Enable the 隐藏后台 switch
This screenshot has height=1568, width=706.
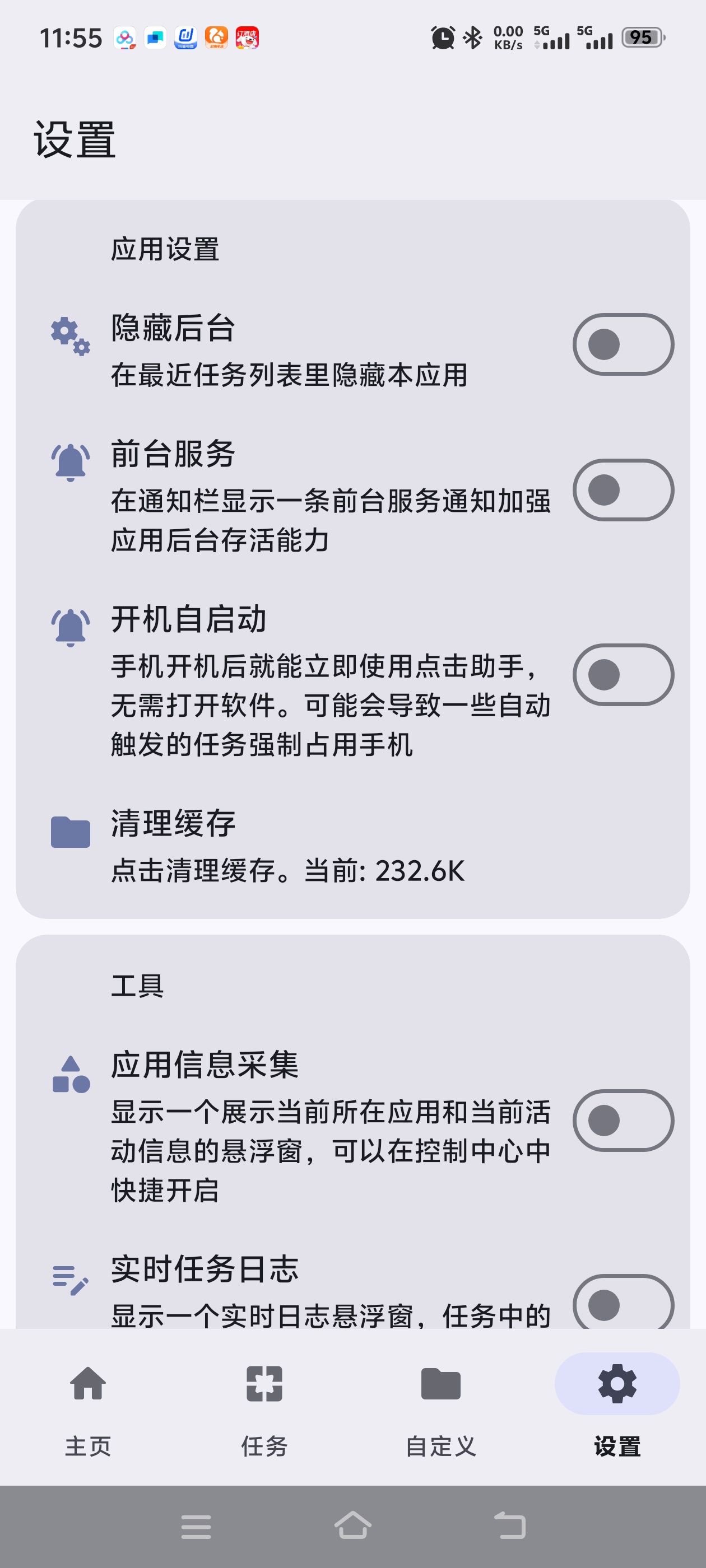(623, 344)
